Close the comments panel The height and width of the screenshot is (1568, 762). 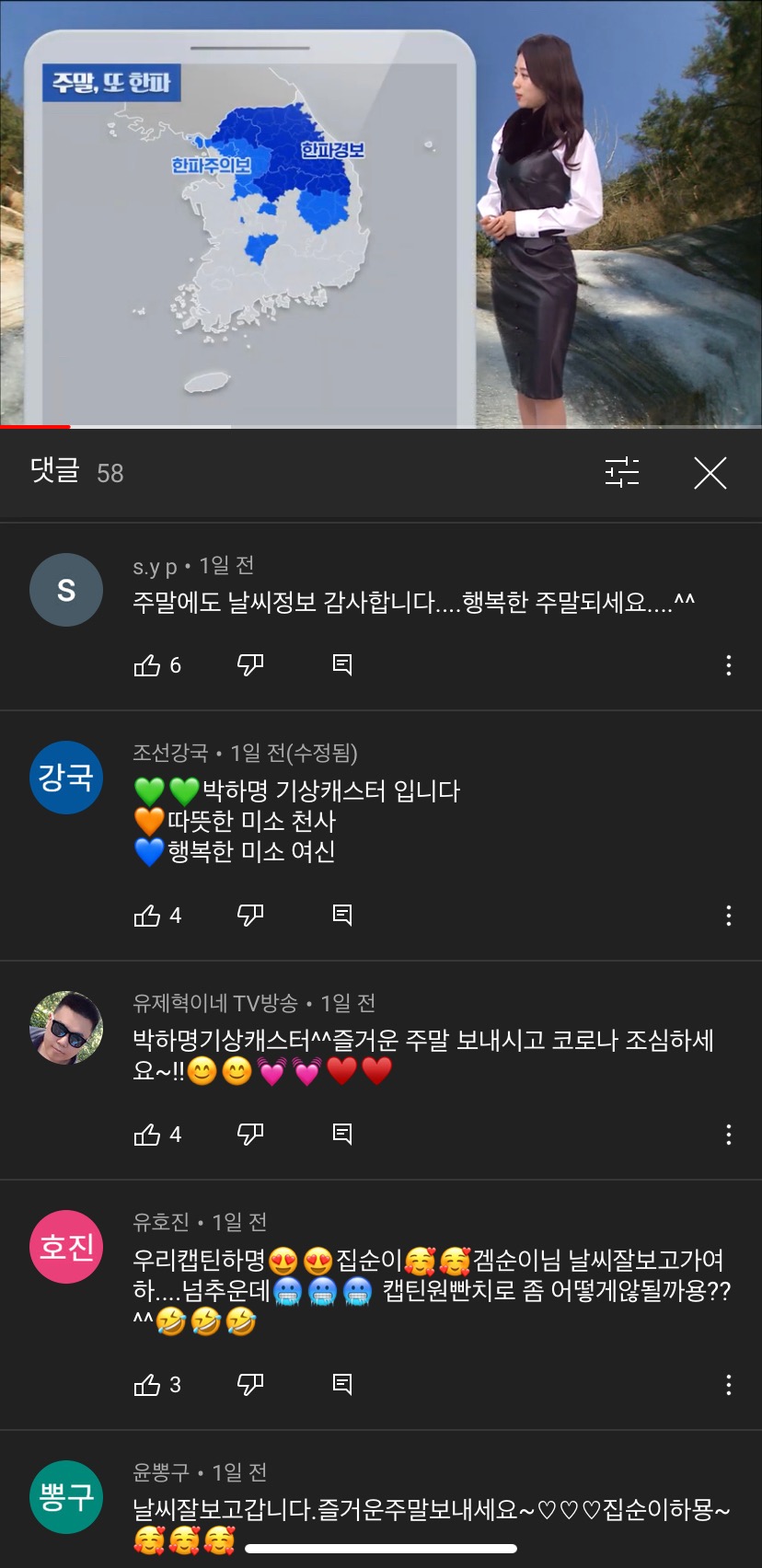click(710, 473)
